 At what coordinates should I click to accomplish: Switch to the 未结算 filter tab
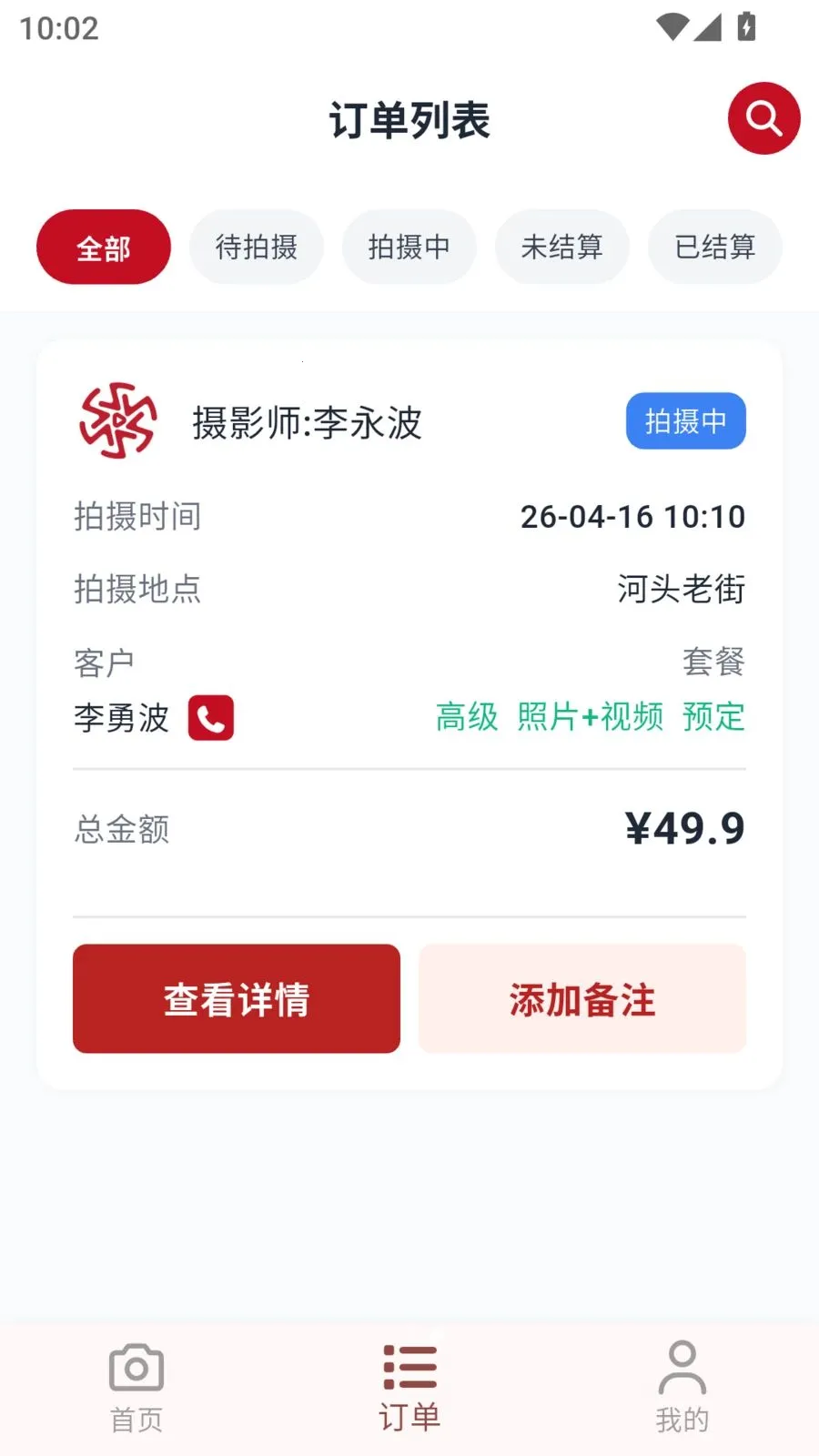pyautogui.click(x=561, y=247)
